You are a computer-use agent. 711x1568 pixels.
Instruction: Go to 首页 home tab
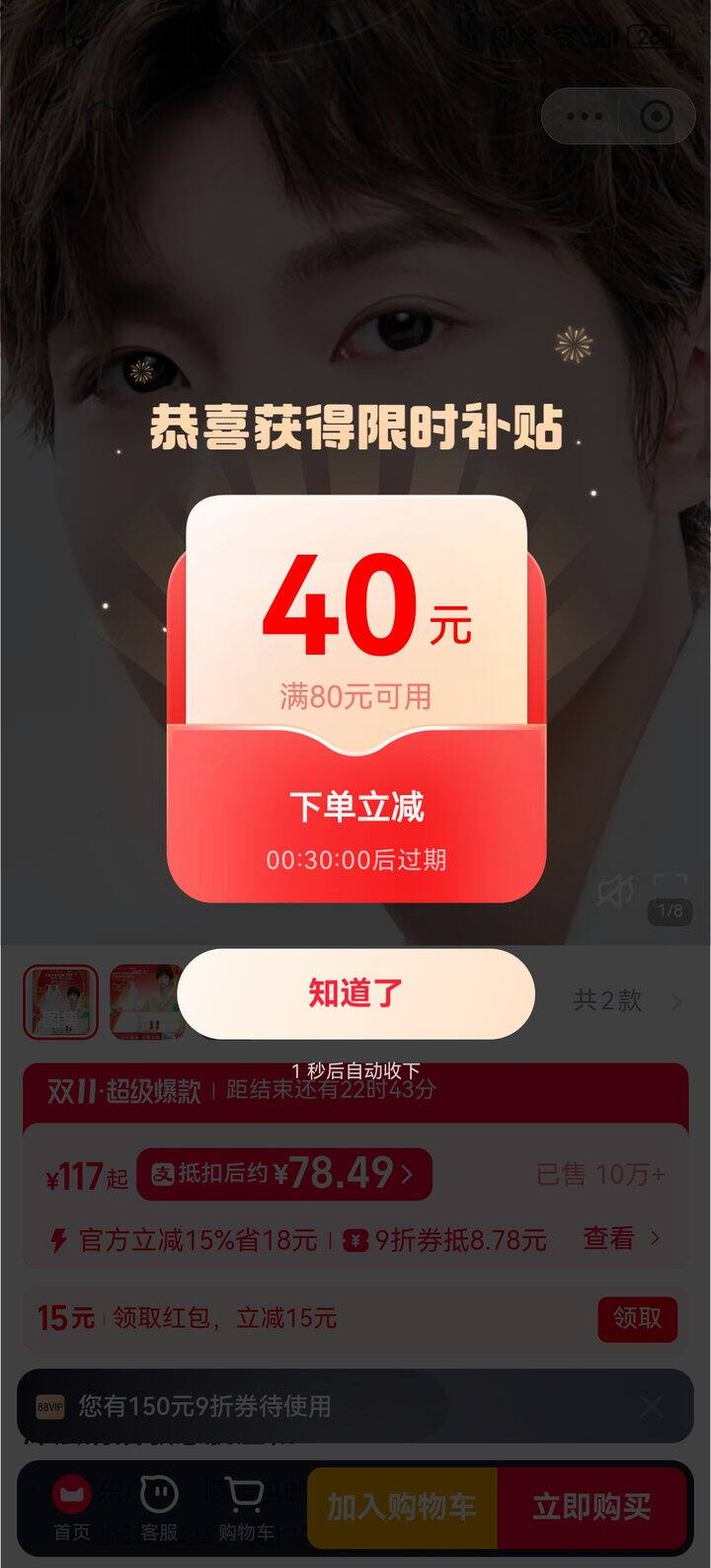point(71,1508)
